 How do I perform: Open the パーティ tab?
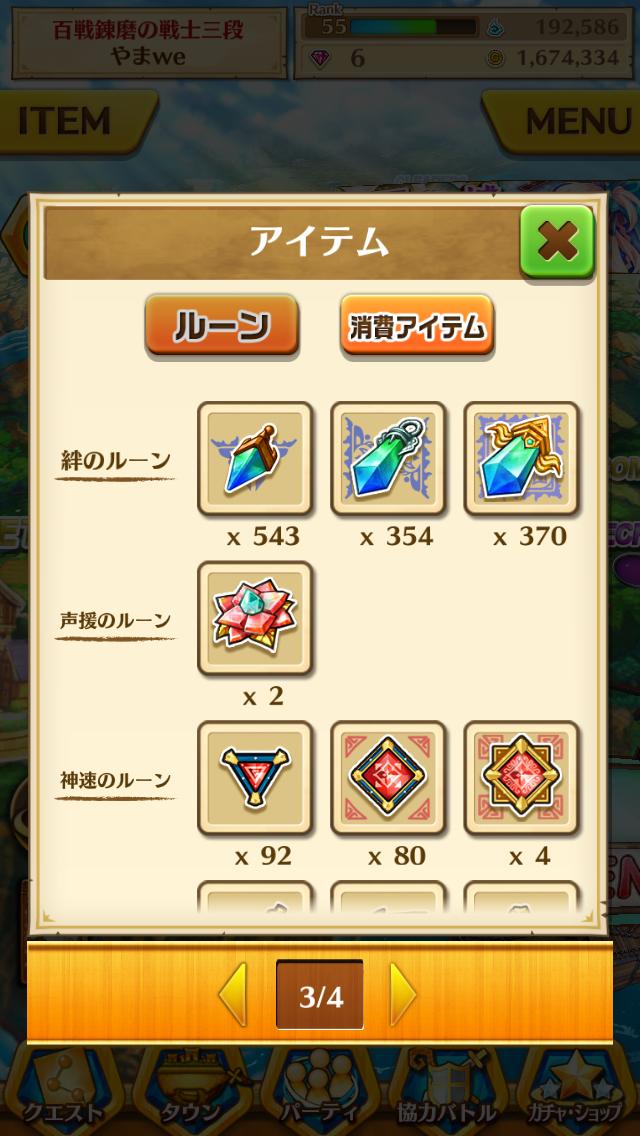pyautogui.click(x=319, y=1092)
